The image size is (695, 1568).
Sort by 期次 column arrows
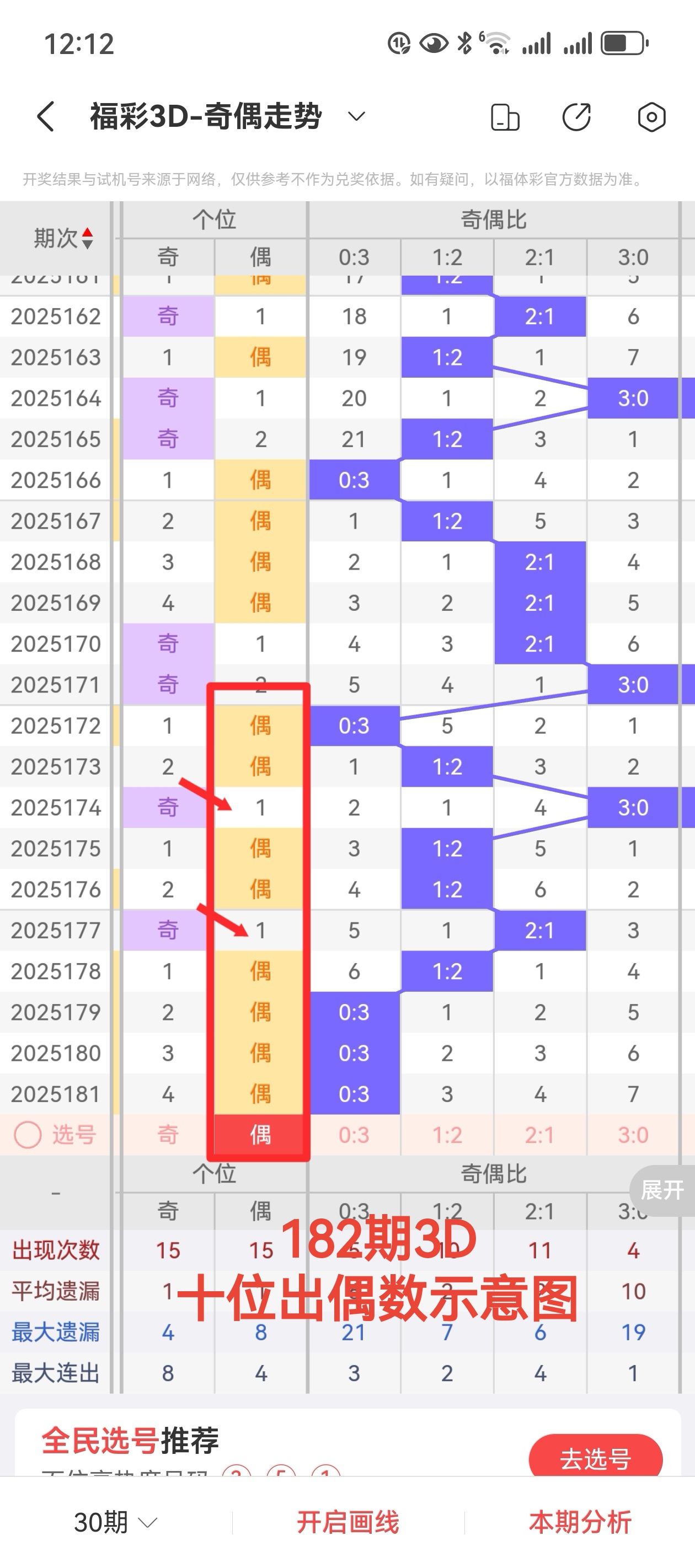click(87, 238)
